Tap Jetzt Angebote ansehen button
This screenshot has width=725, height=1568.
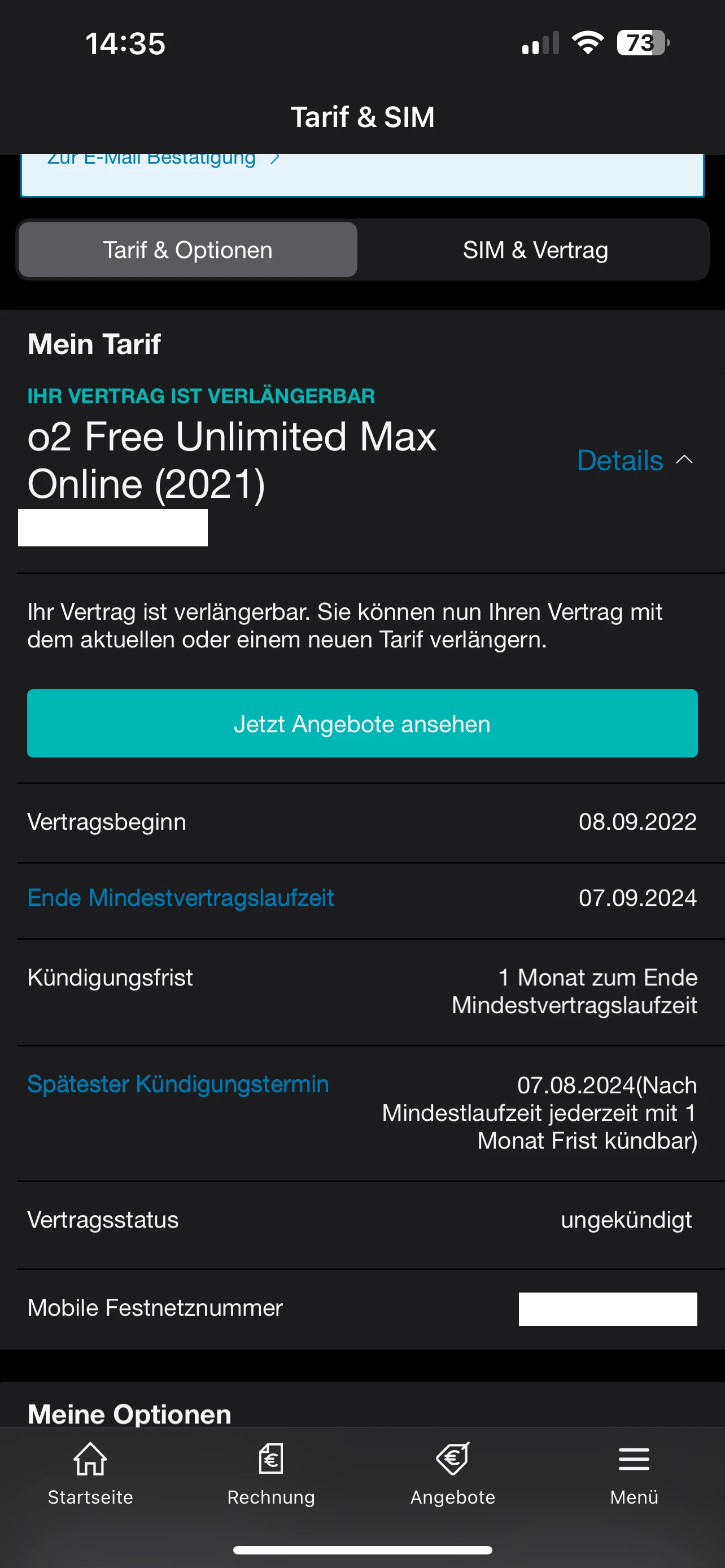click(362, 723)
